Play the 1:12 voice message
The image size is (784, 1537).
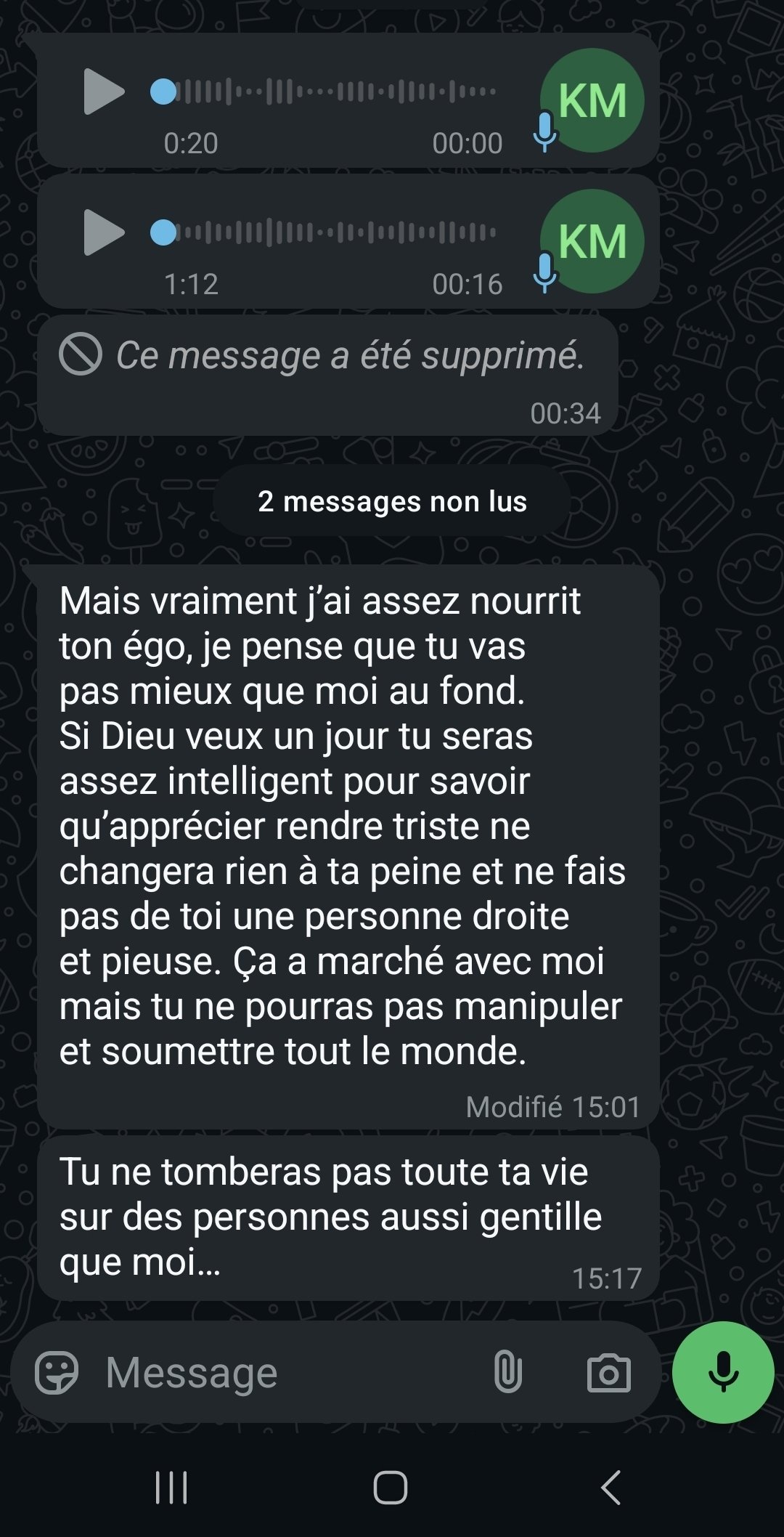[103, 232]
